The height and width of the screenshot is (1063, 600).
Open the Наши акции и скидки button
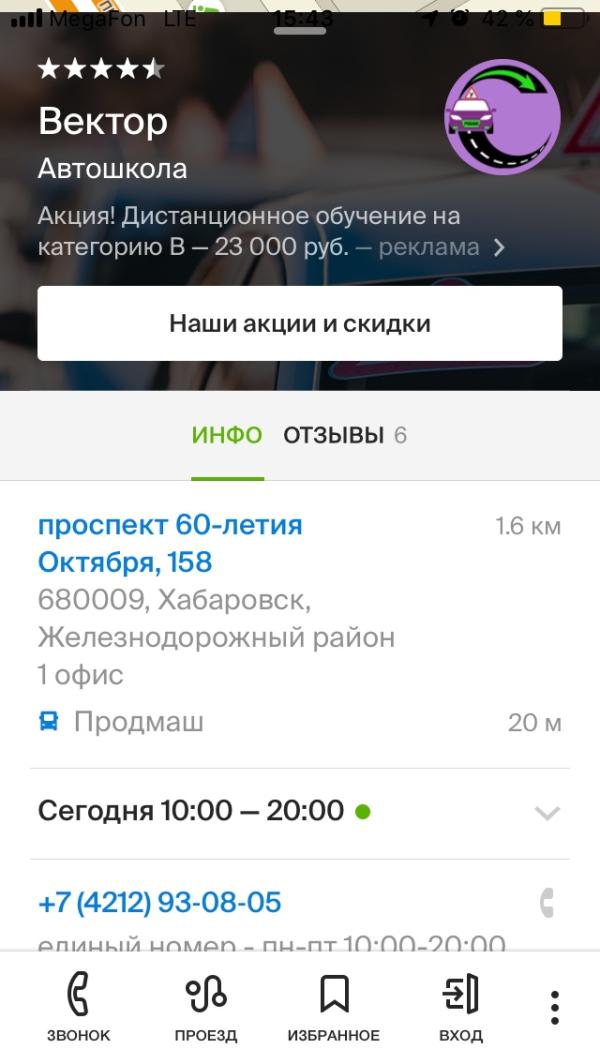tap(300, 323)
